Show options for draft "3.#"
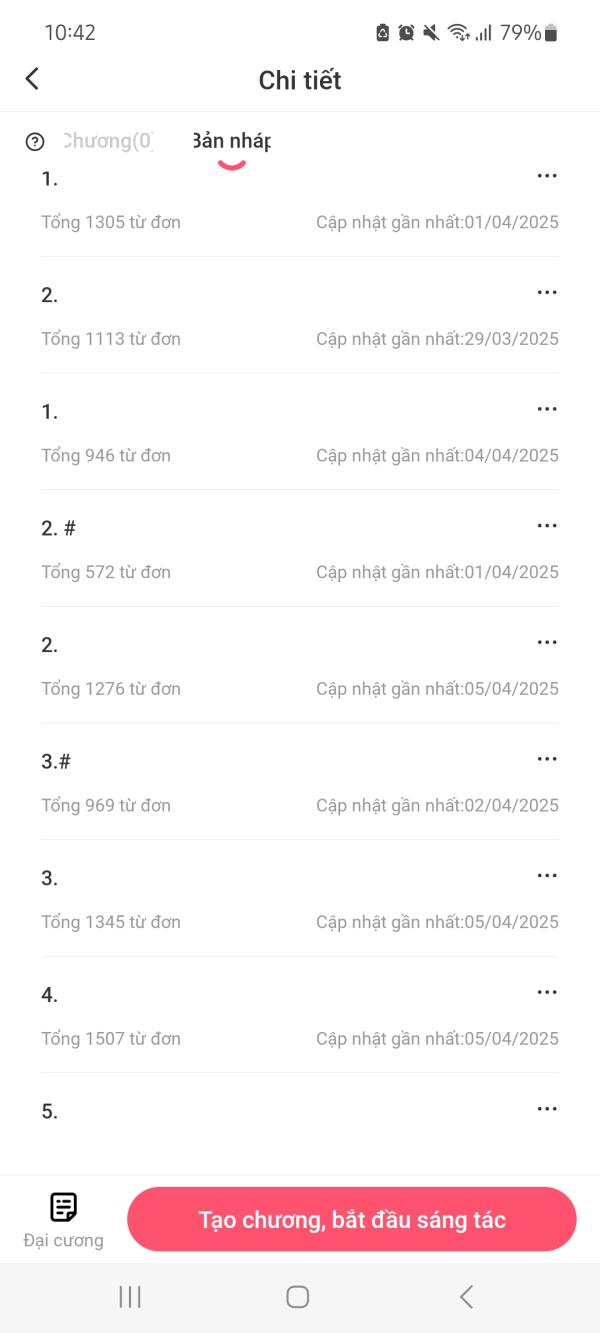600x1333 pixels. [x=546, y=759]
